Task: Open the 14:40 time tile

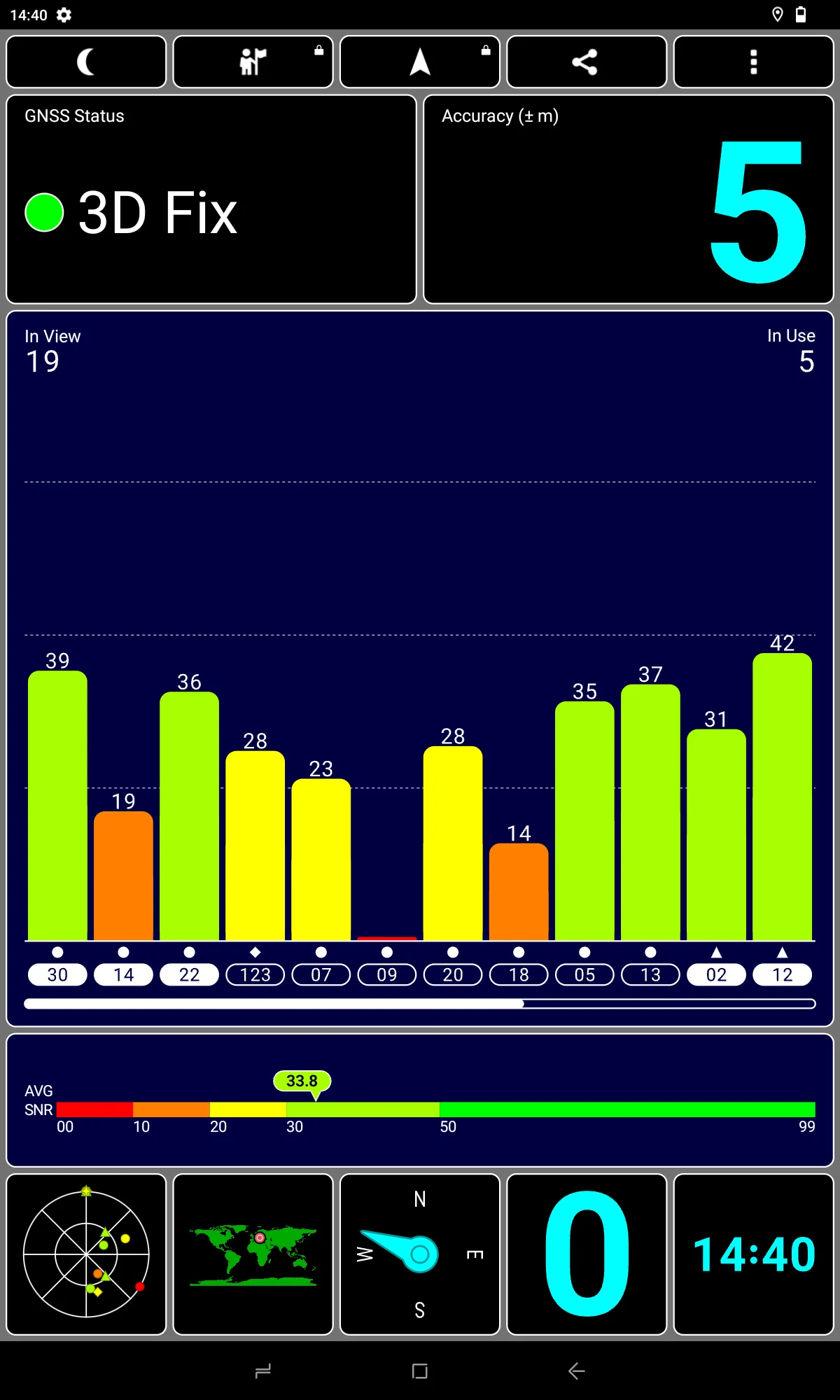Action: click(x=753, y=1254)
